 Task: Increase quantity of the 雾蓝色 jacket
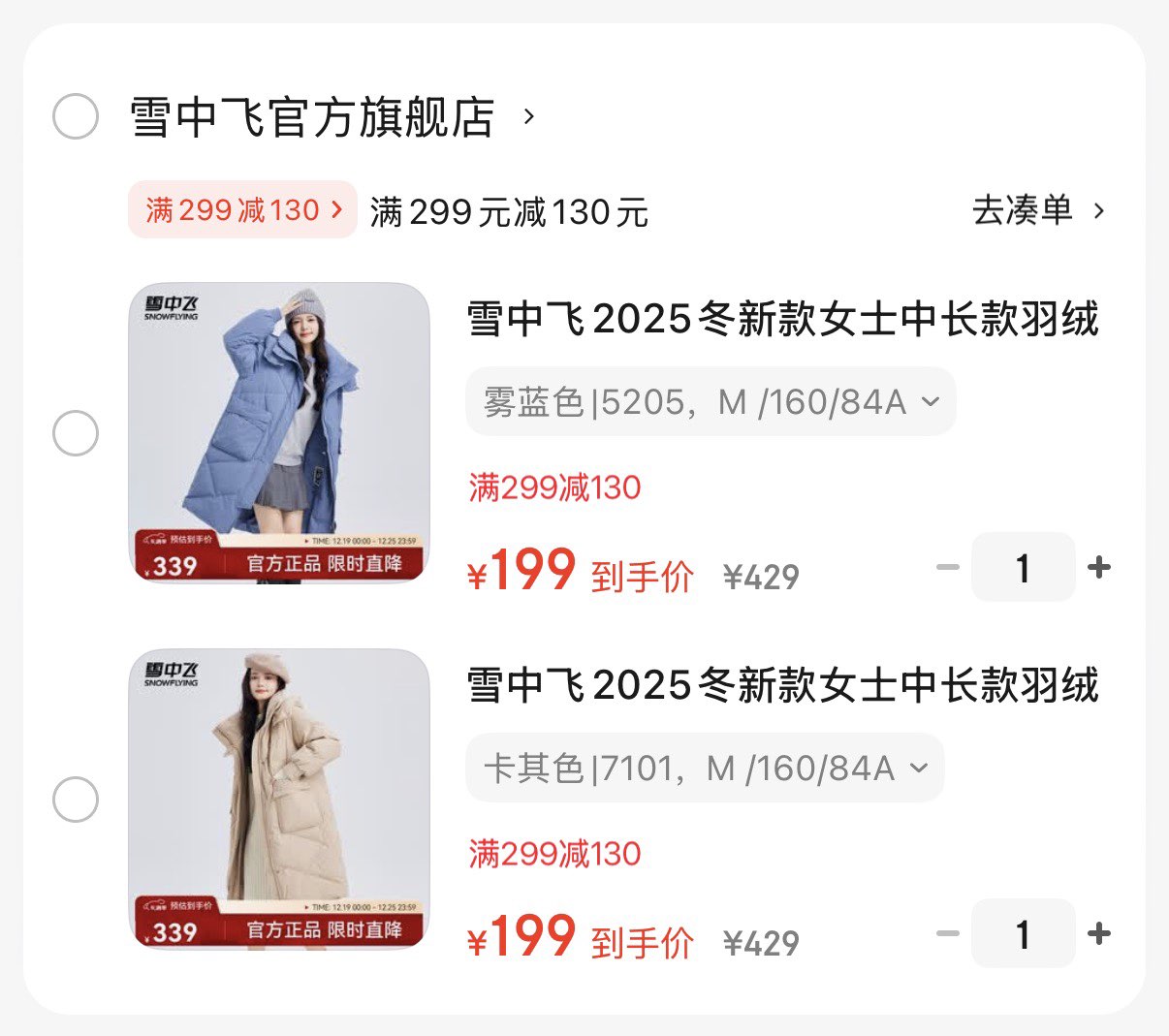click(x=1098, y=567)
